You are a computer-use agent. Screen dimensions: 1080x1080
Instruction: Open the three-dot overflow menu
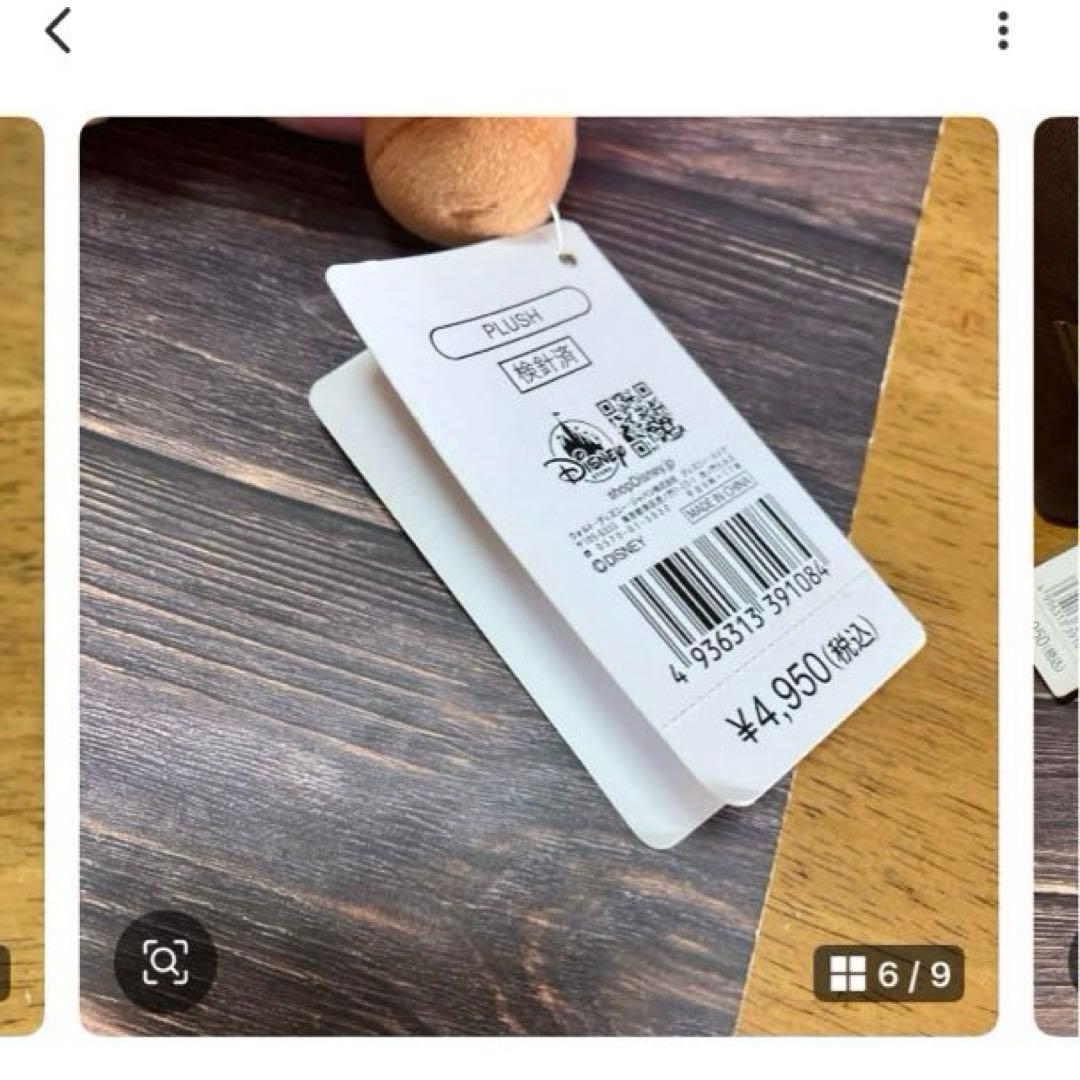1003,32
